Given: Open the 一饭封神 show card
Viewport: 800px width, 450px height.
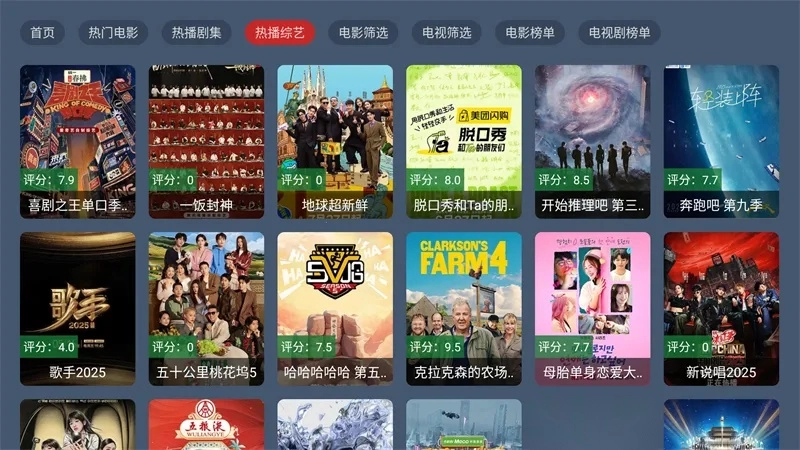Looking at the screenshot, I should tap(206, 141).
